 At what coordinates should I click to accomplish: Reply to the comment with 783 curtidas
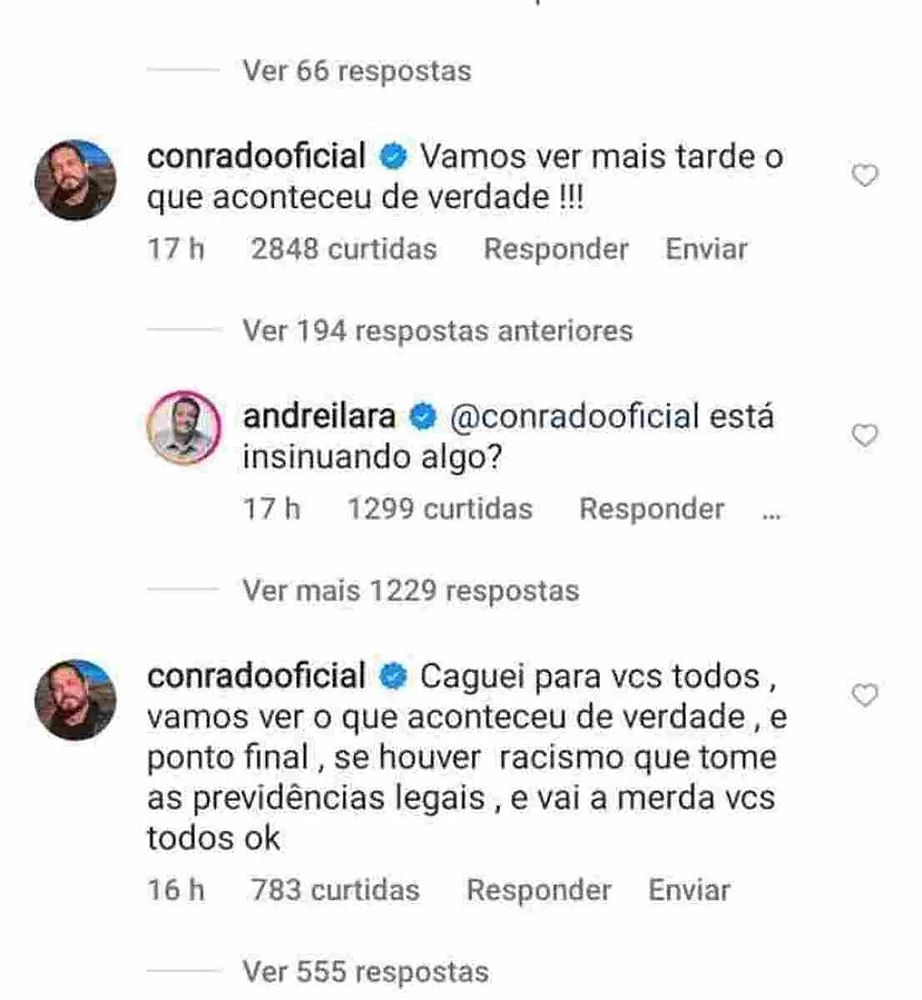click(x=539, y=890)
